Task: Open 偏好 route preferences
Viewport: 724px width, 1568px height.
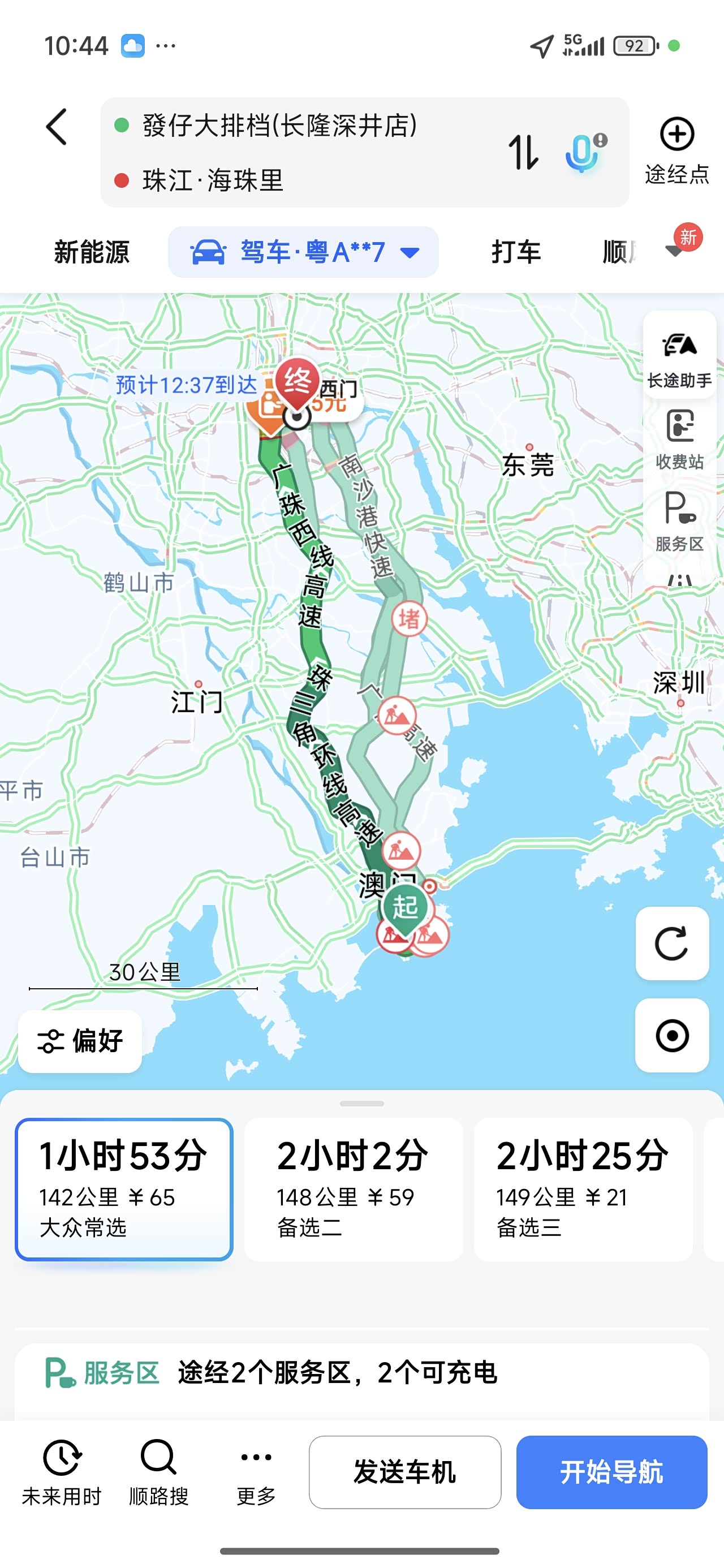Action: (80, 1041)
